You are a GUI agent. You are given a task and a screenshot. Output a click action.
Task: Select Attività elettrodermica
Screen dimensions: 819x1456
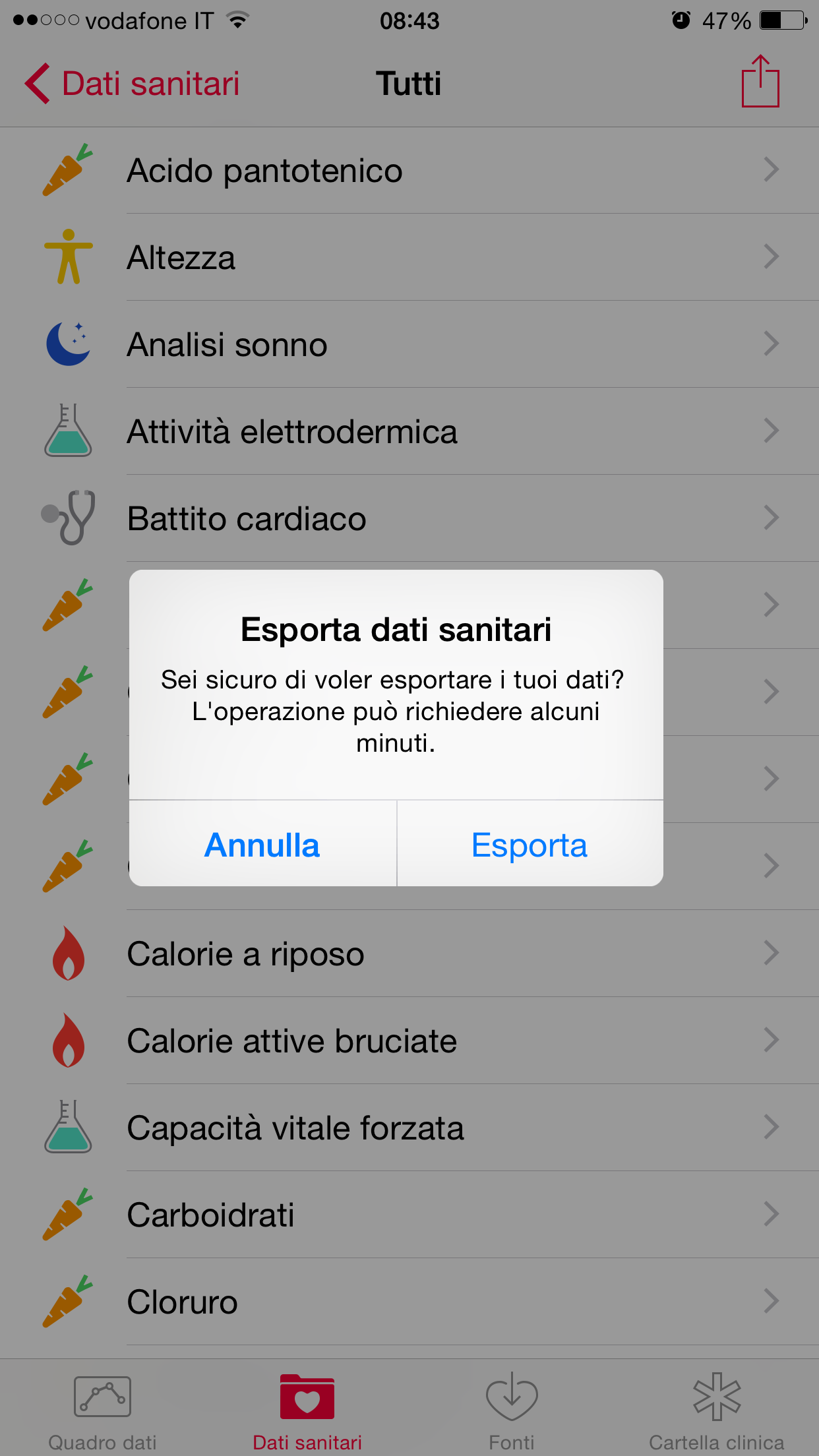(409, 431)
